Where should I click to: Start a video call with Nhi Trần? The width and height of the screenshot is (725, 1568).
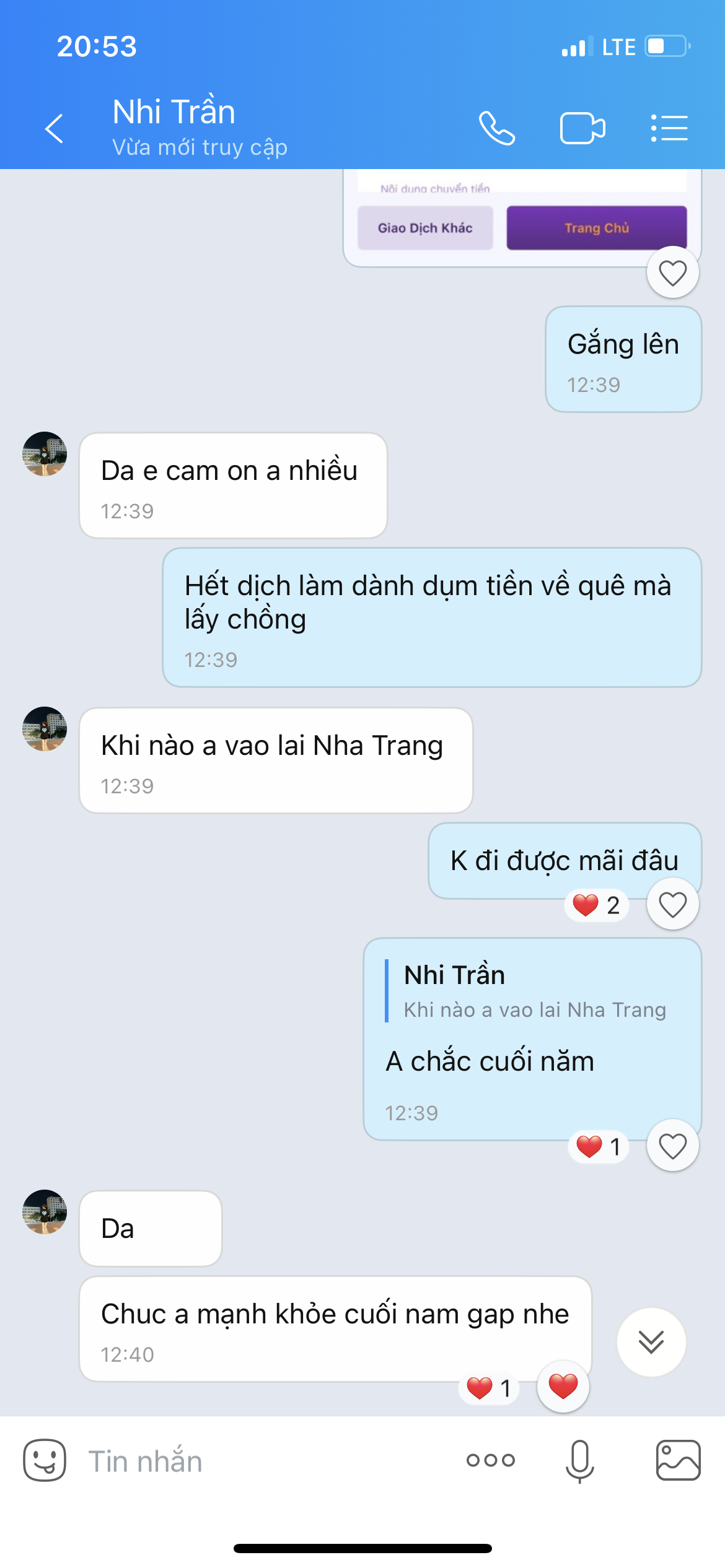[x=582, y=128]
